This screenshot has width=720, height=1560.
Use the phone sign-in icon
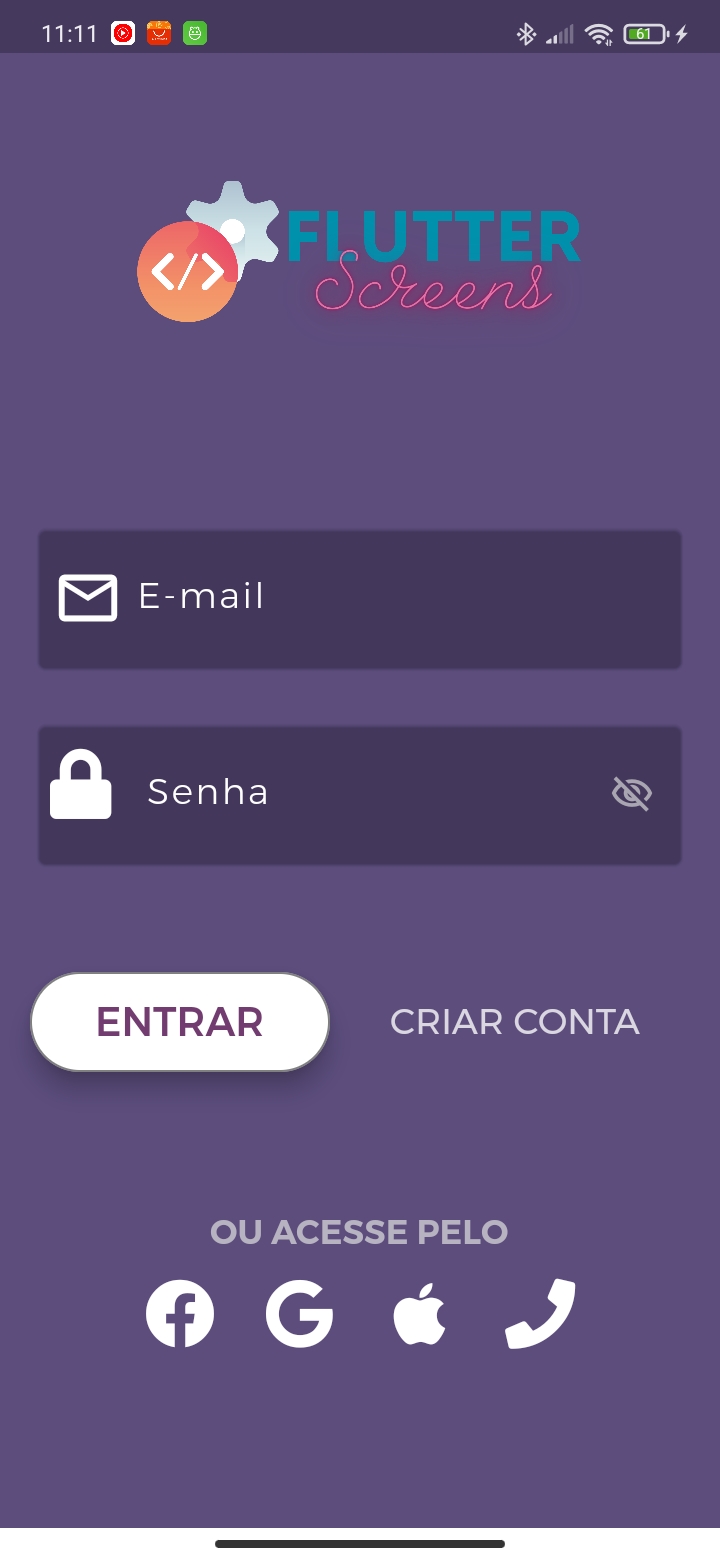(x=539, y=1313)
